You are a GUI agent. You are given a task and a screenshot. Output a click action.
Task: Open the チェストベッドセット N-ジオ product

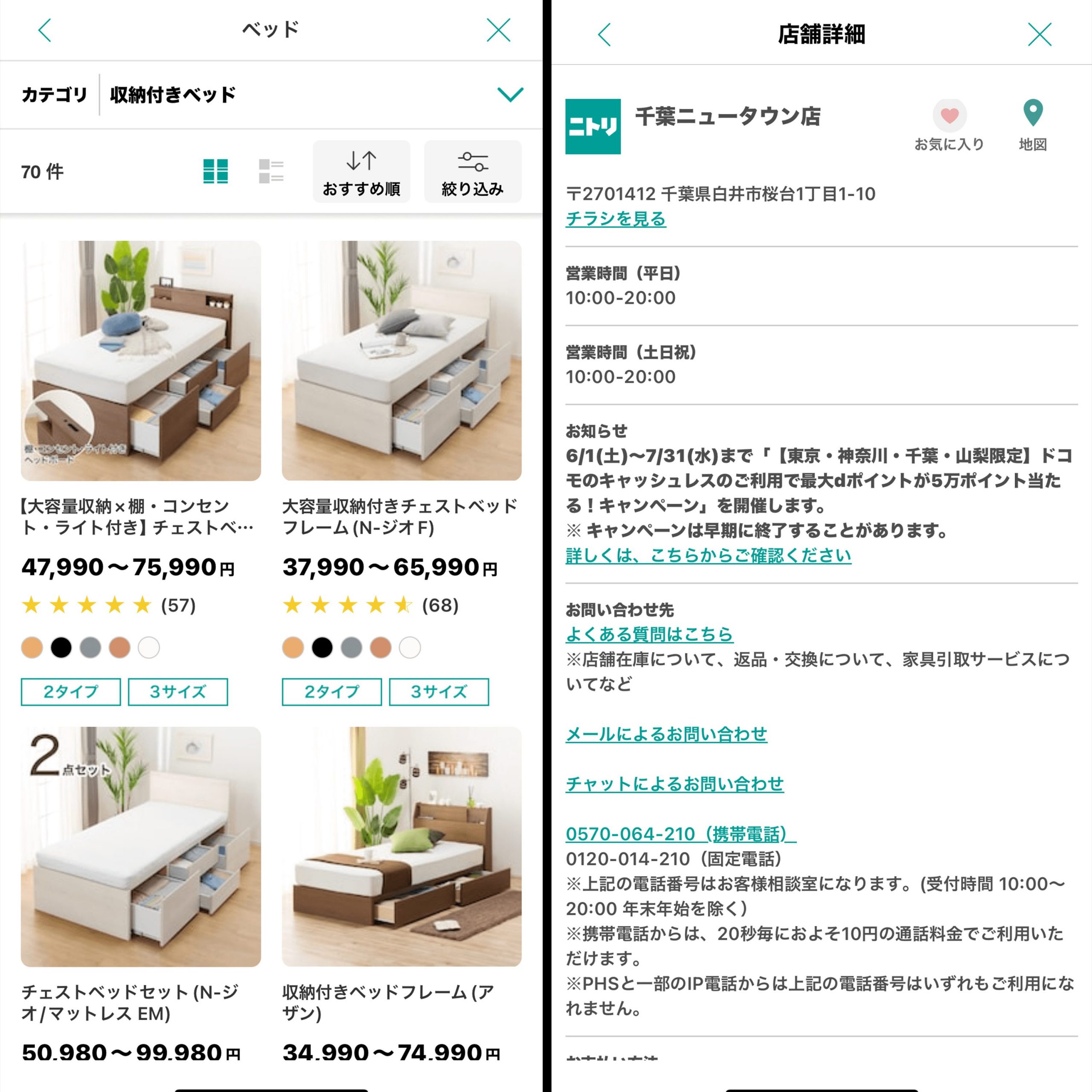point(141,846)
